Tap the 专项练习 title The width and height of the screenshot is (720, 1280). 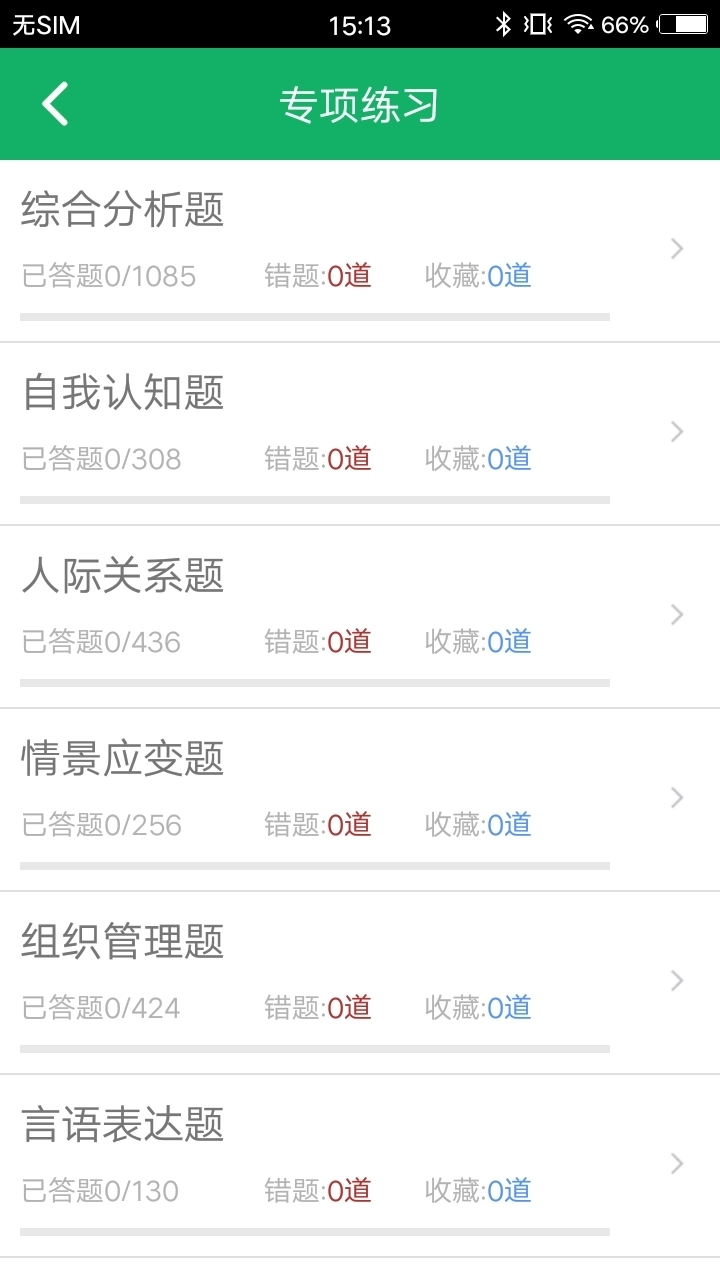coord(359,104)
